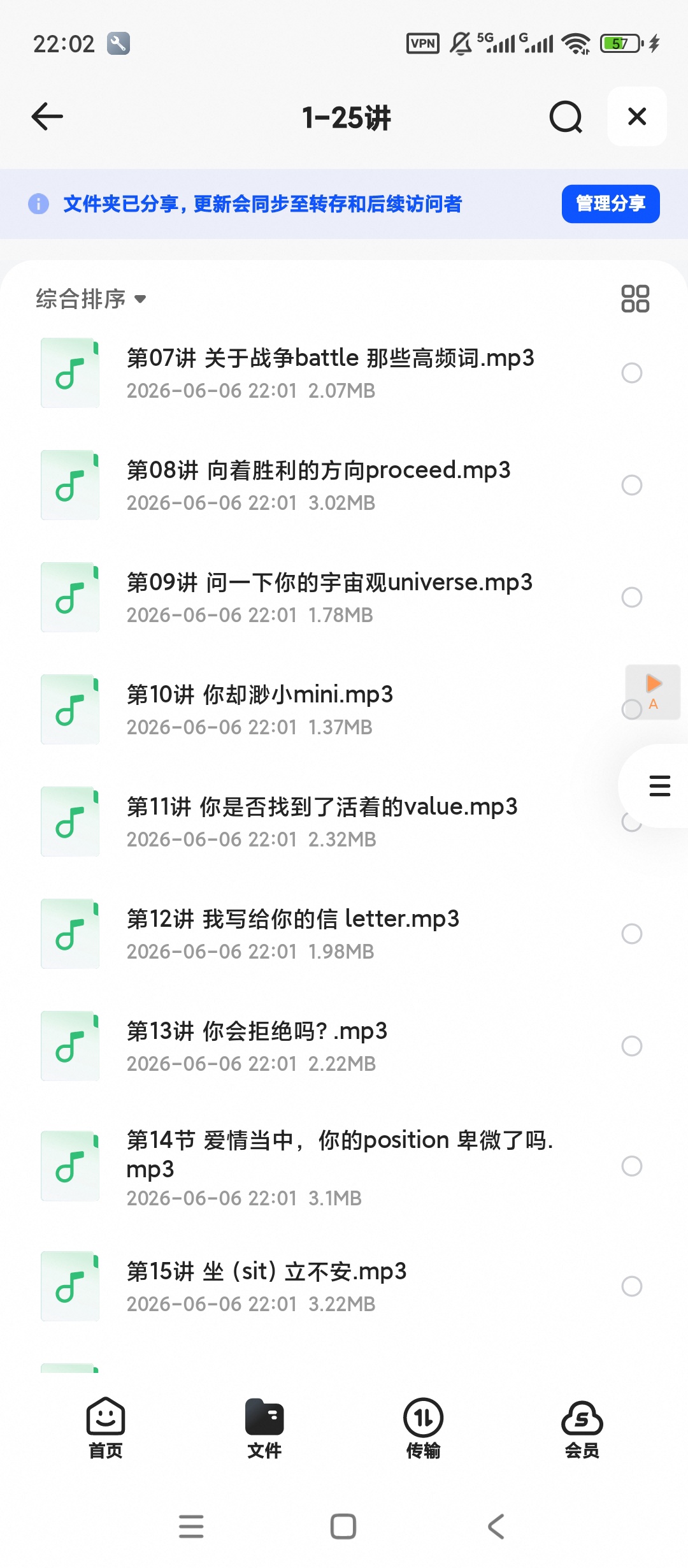
Task: Open file 第07讲 关于战争battle 那些高频词.mp3
Action: (330, 373)
